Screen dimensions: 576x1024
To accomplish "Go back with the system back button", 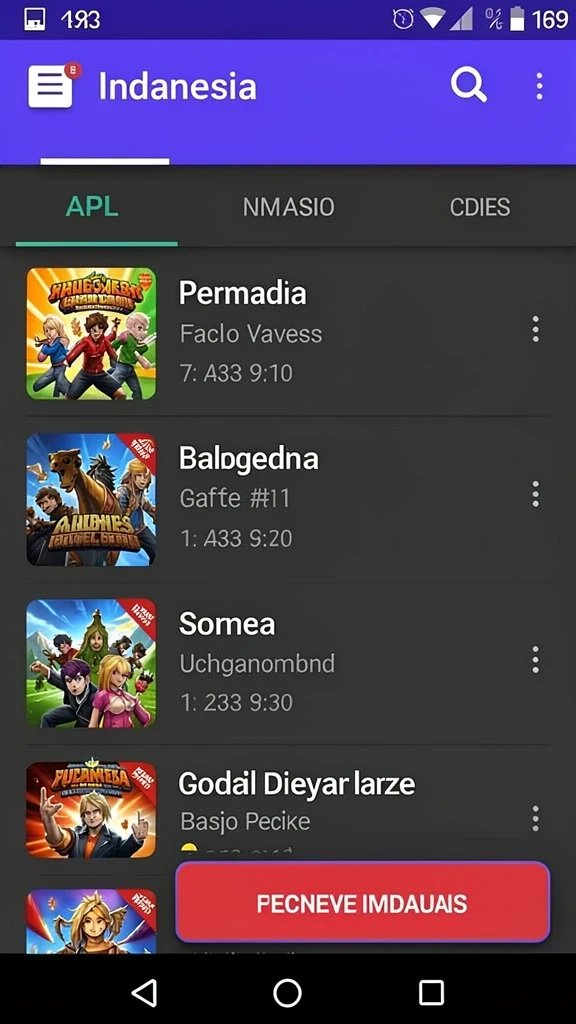I will click(144, 992).
